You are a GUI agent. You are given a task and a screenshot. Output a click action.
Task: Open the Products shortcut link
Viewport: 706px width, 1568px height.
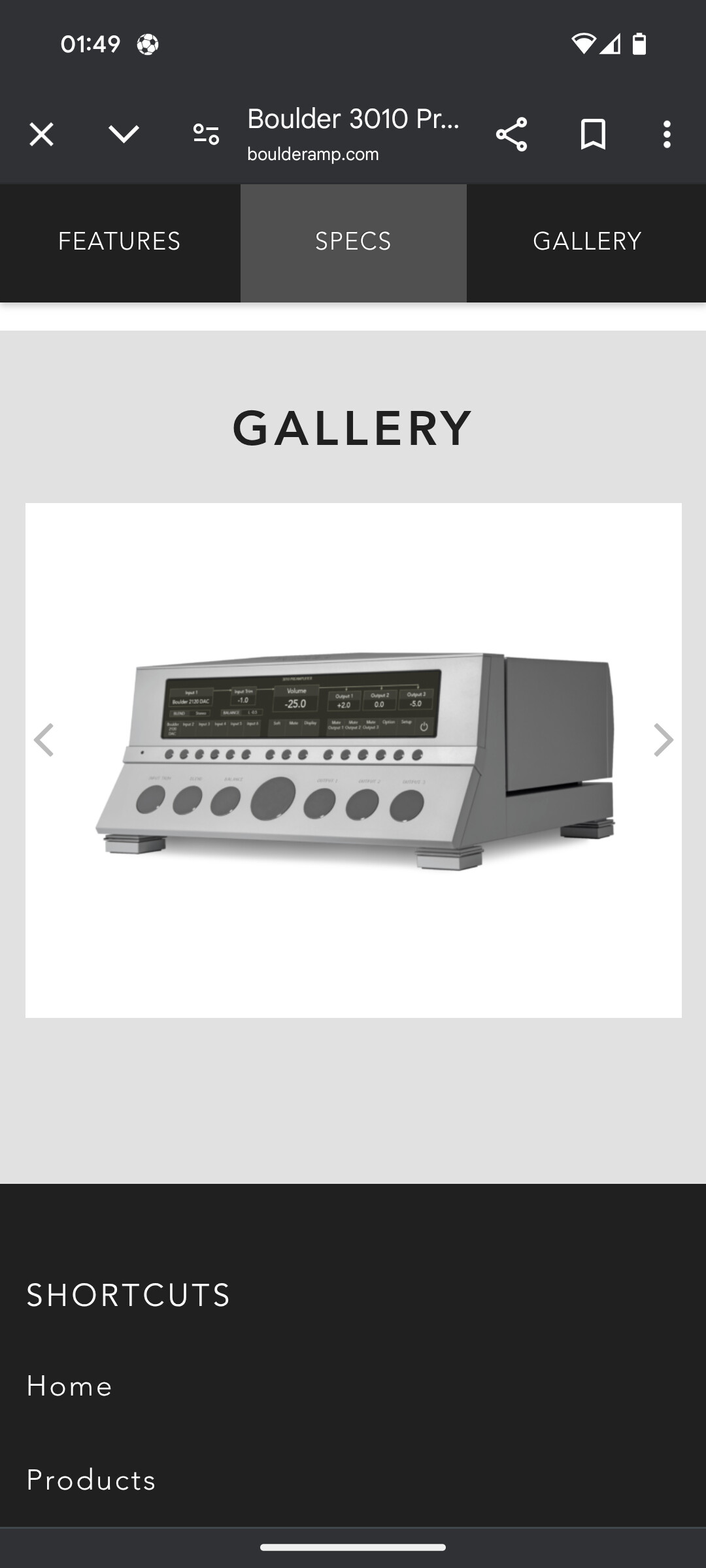tap(91, 1480)
